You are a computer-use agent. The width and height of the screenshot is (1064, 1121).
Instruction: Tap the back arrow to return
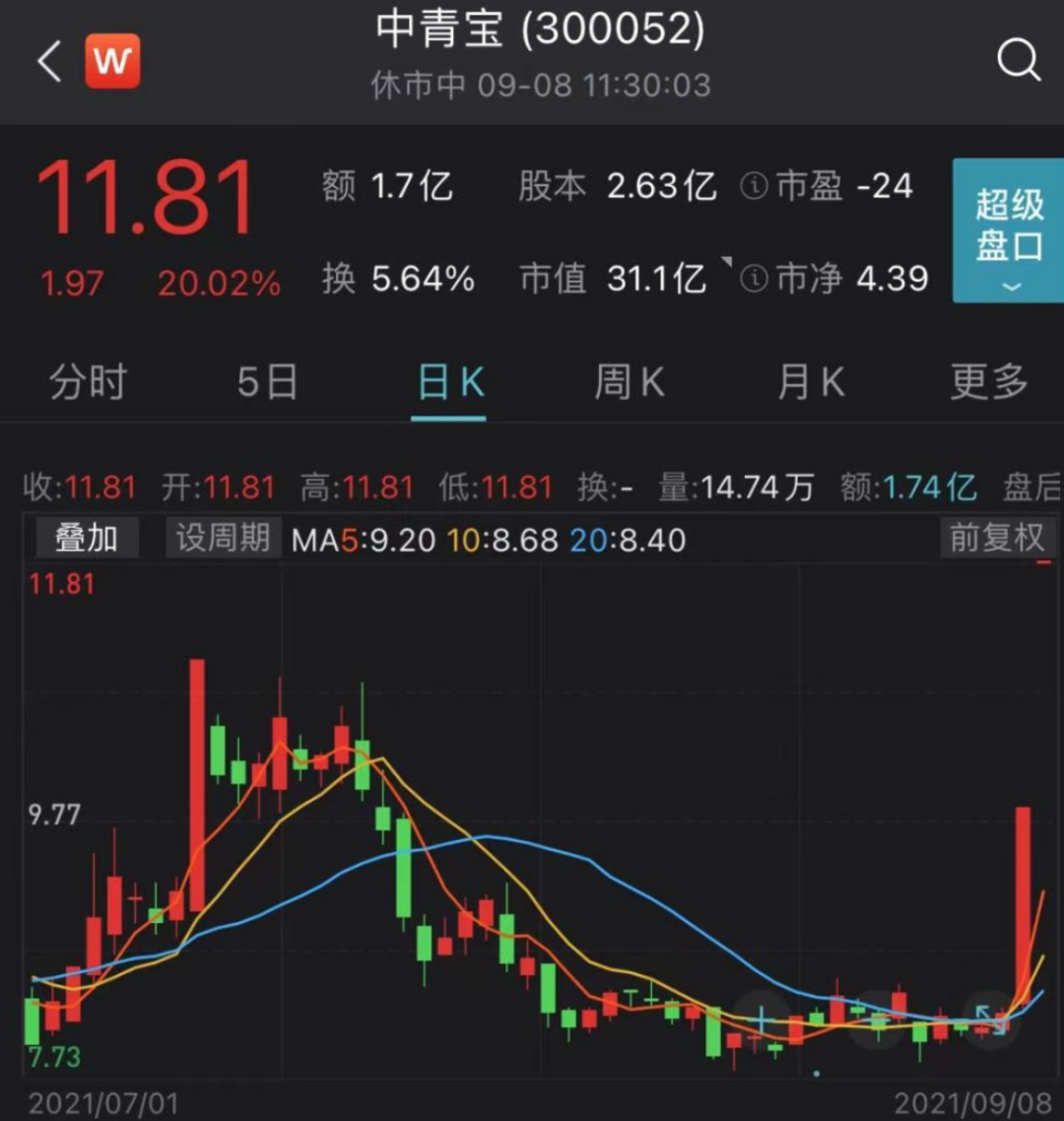point(46,61)
